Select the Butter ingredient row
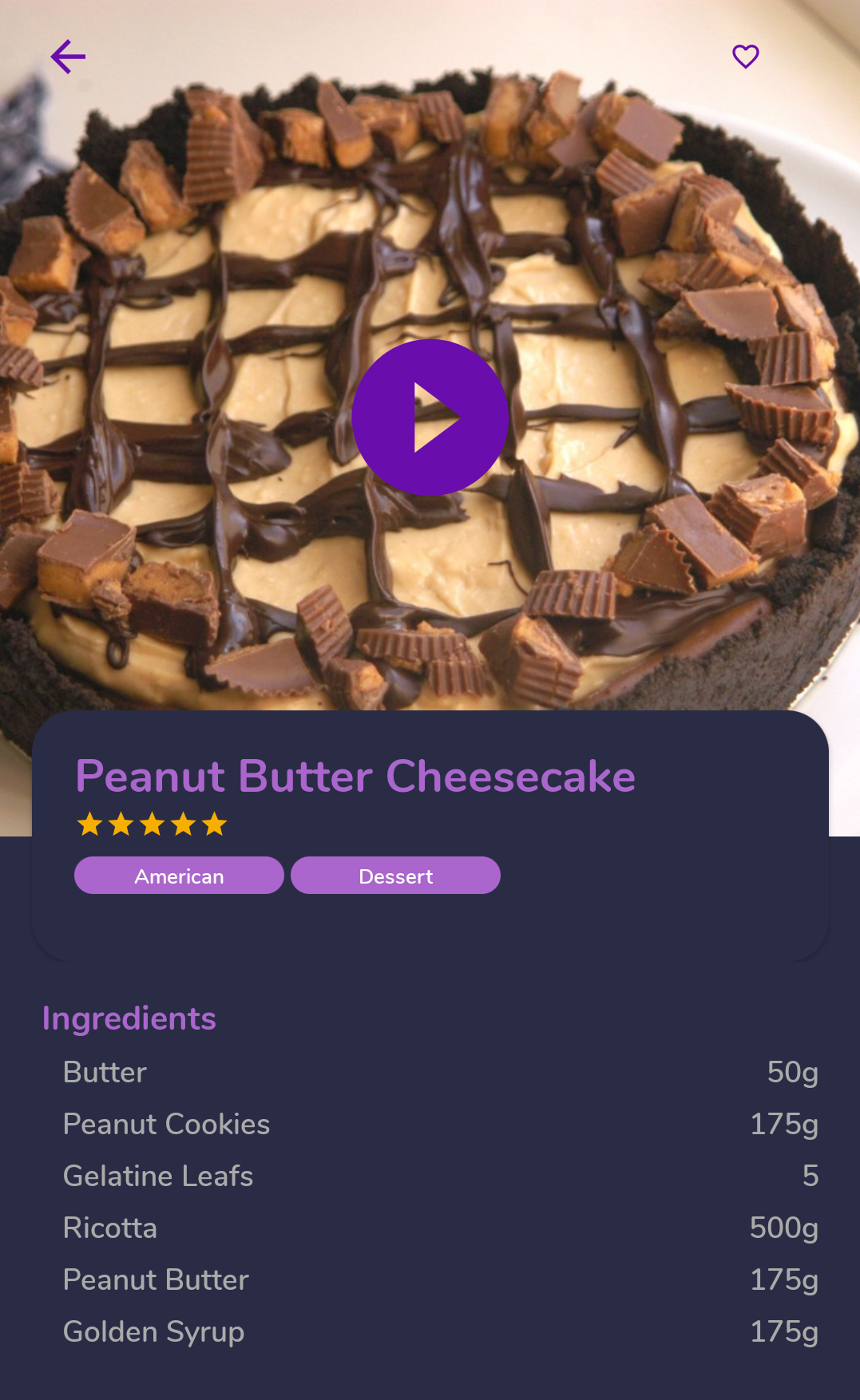Screen dimensions: 860x1400 pyautogui.click(x=104, y=1073)
